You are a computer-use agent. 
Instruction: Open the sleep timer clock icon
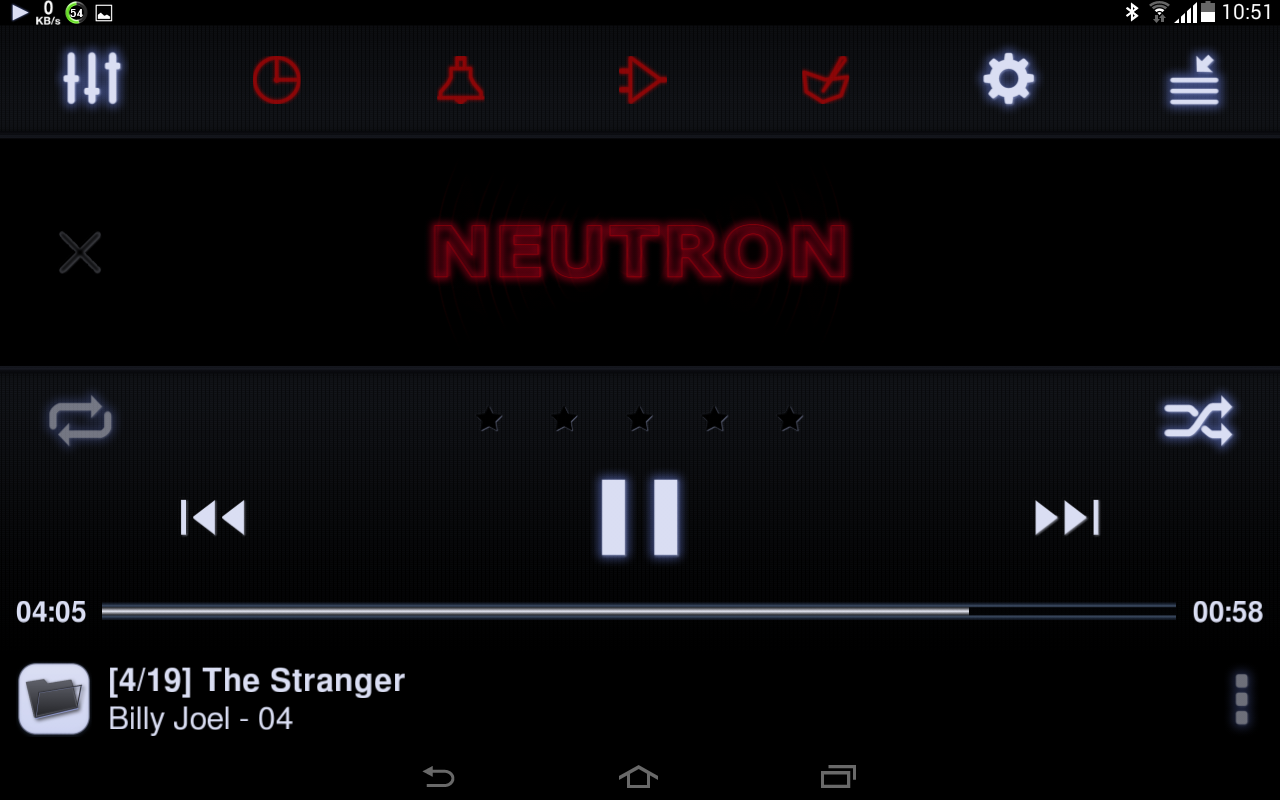276,79
